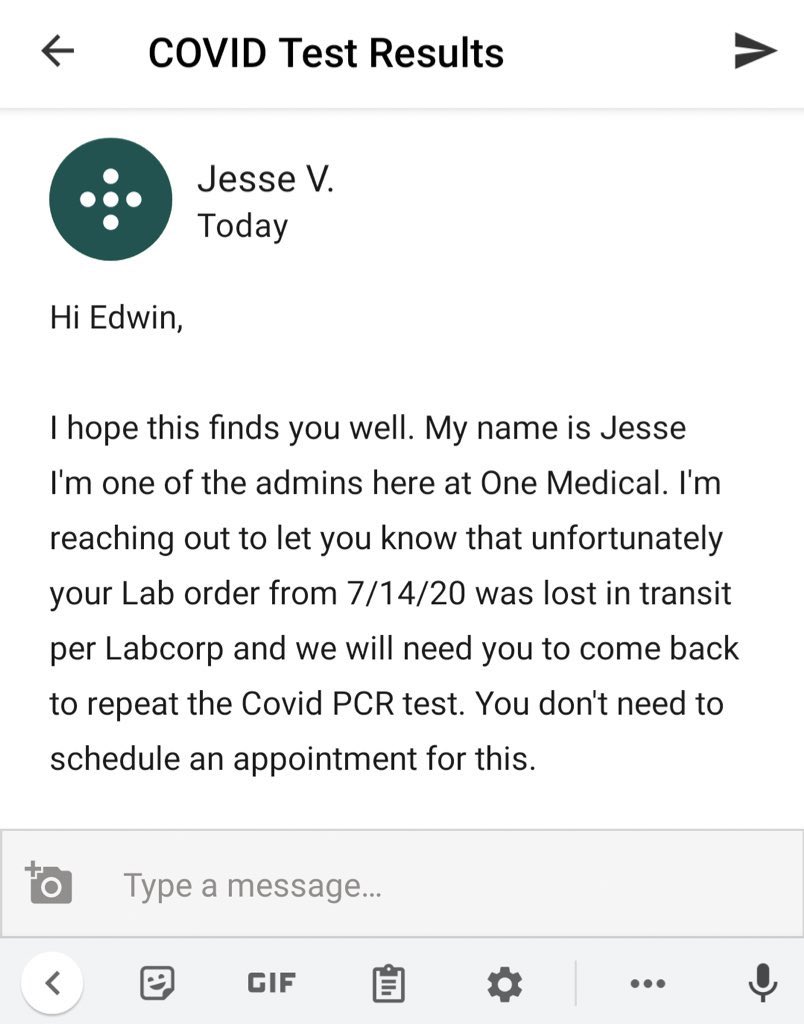Screen dimensions: 804x1024
Task: Open the keyboard sticker picker
Action: [x=156, y=984]
